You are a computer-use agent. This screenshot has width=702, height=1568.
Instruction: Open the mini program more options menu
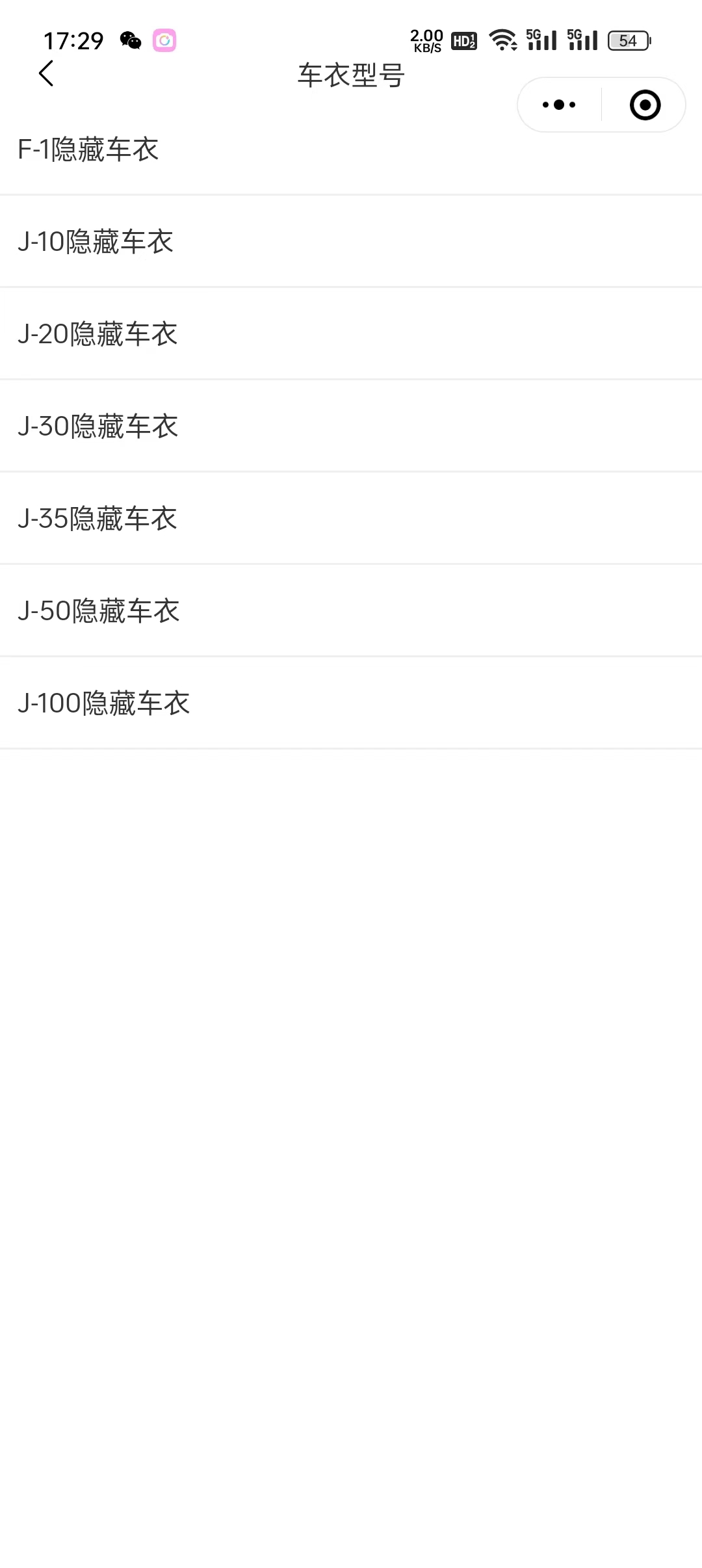559,105
